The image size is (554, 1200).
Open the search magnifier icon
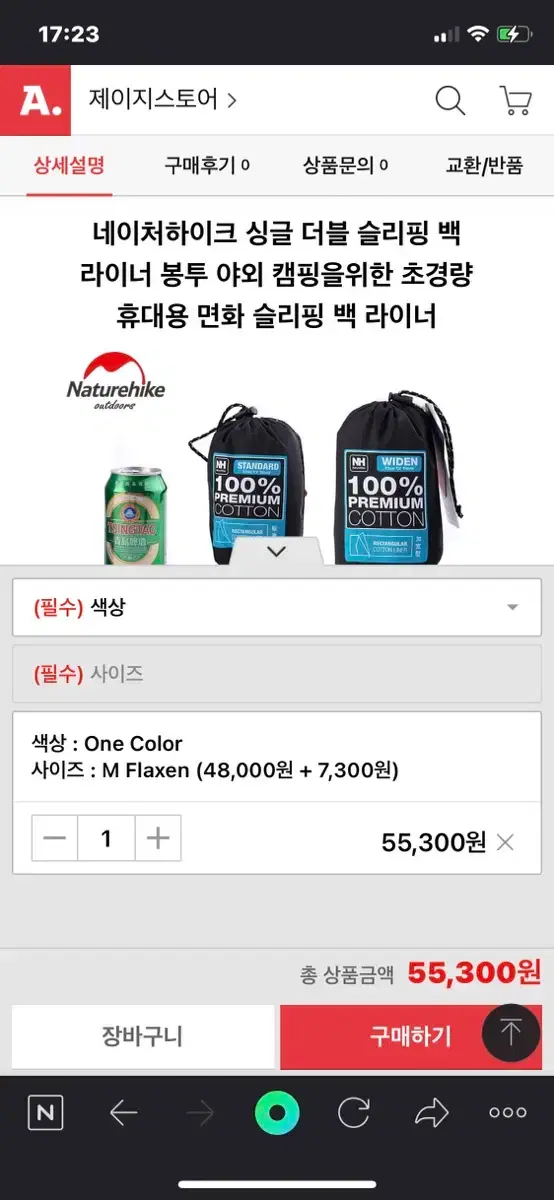coord(450,100)
